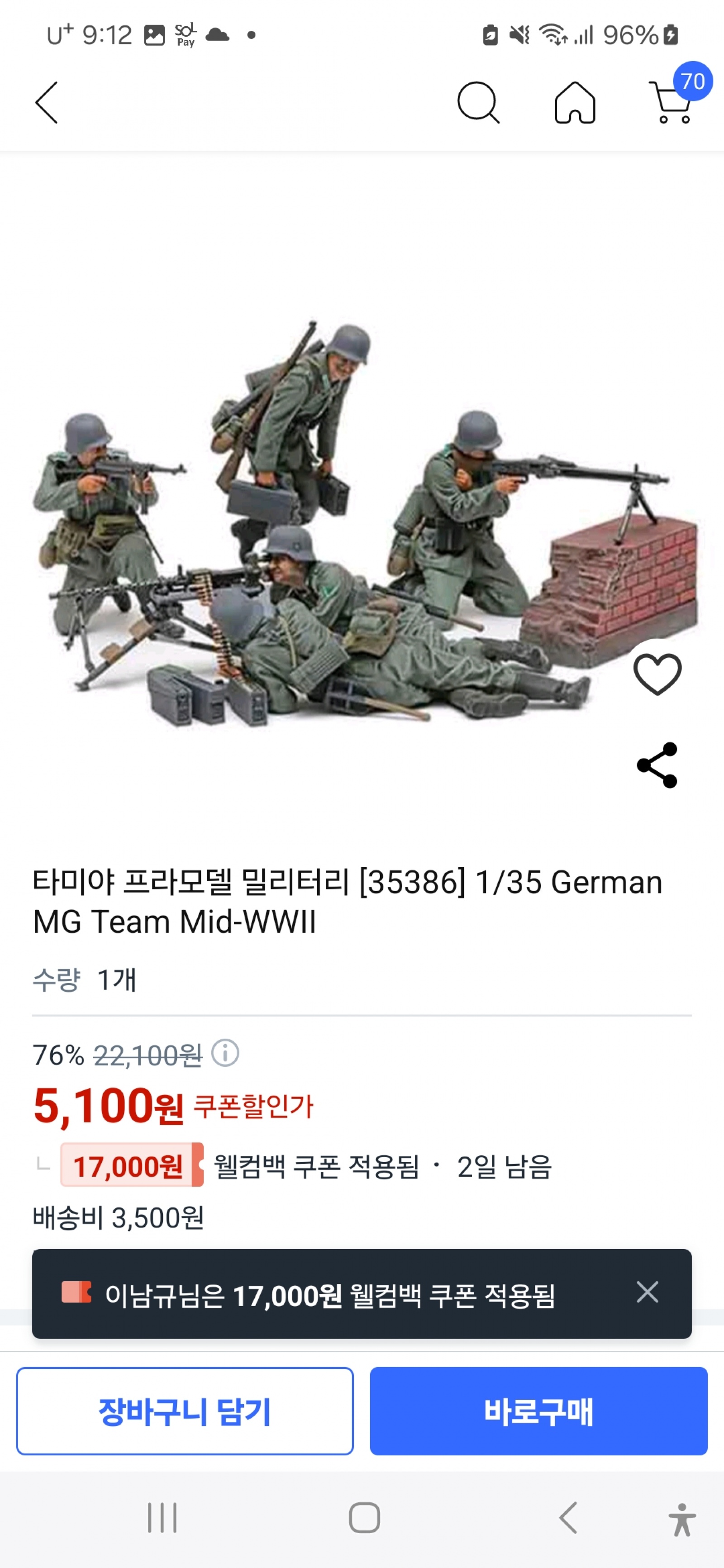Go back using the top-left arrow
The image size is (724, 1568).
coord(46,103)
